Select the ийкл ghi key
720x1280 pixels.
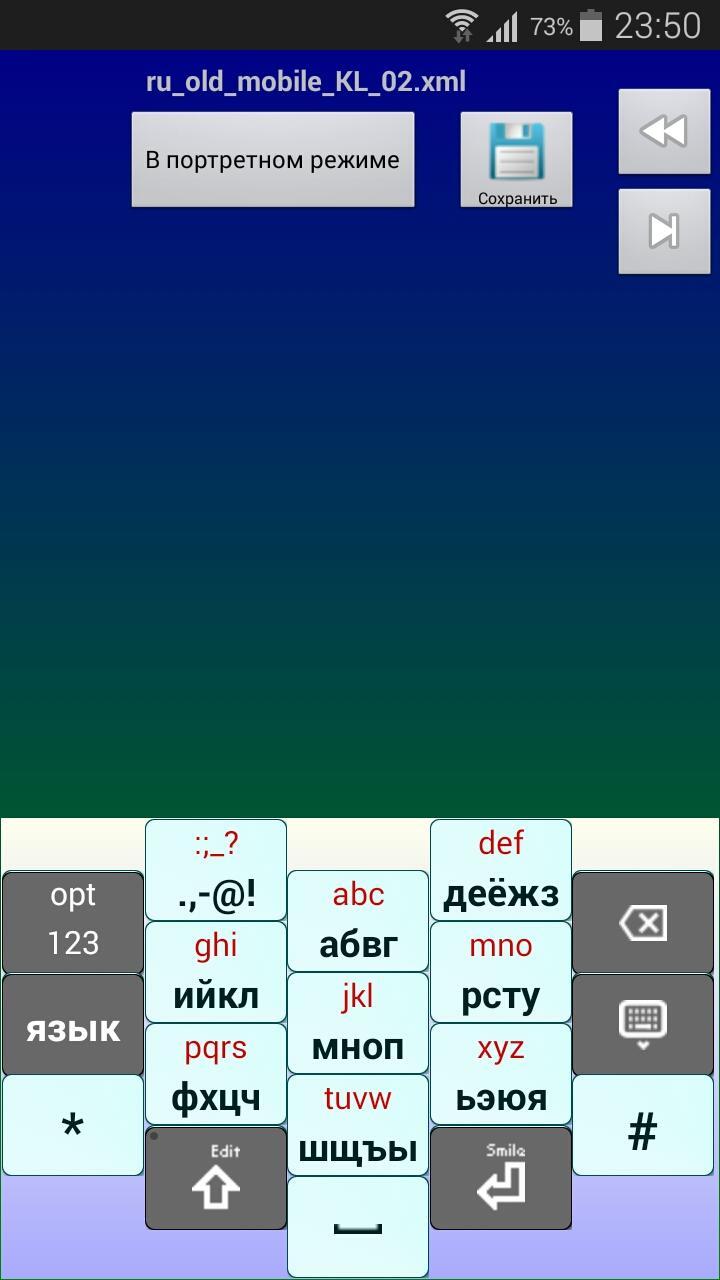click(215, 970)
